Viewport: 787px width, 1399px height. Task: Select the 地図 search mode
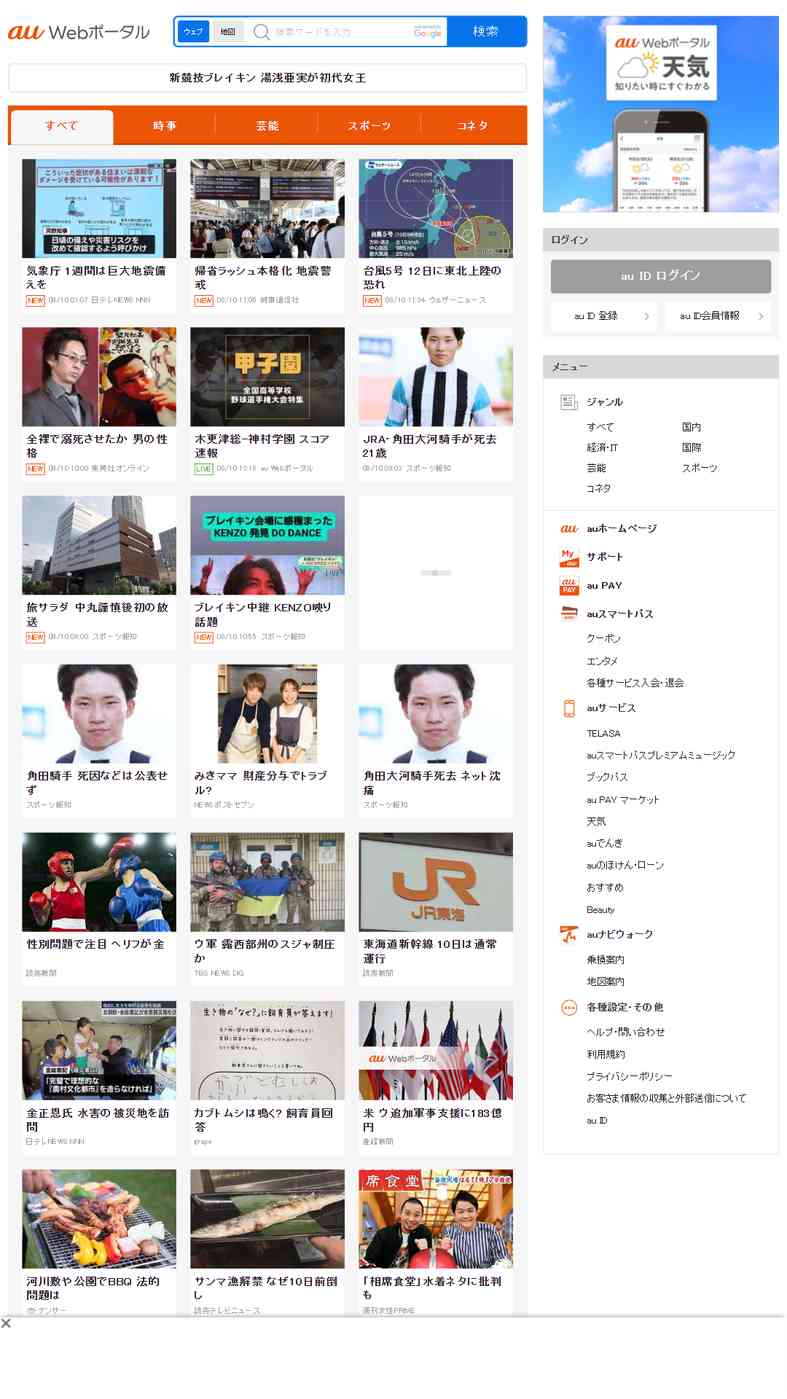pyautogui.click(x=228, y=32)
